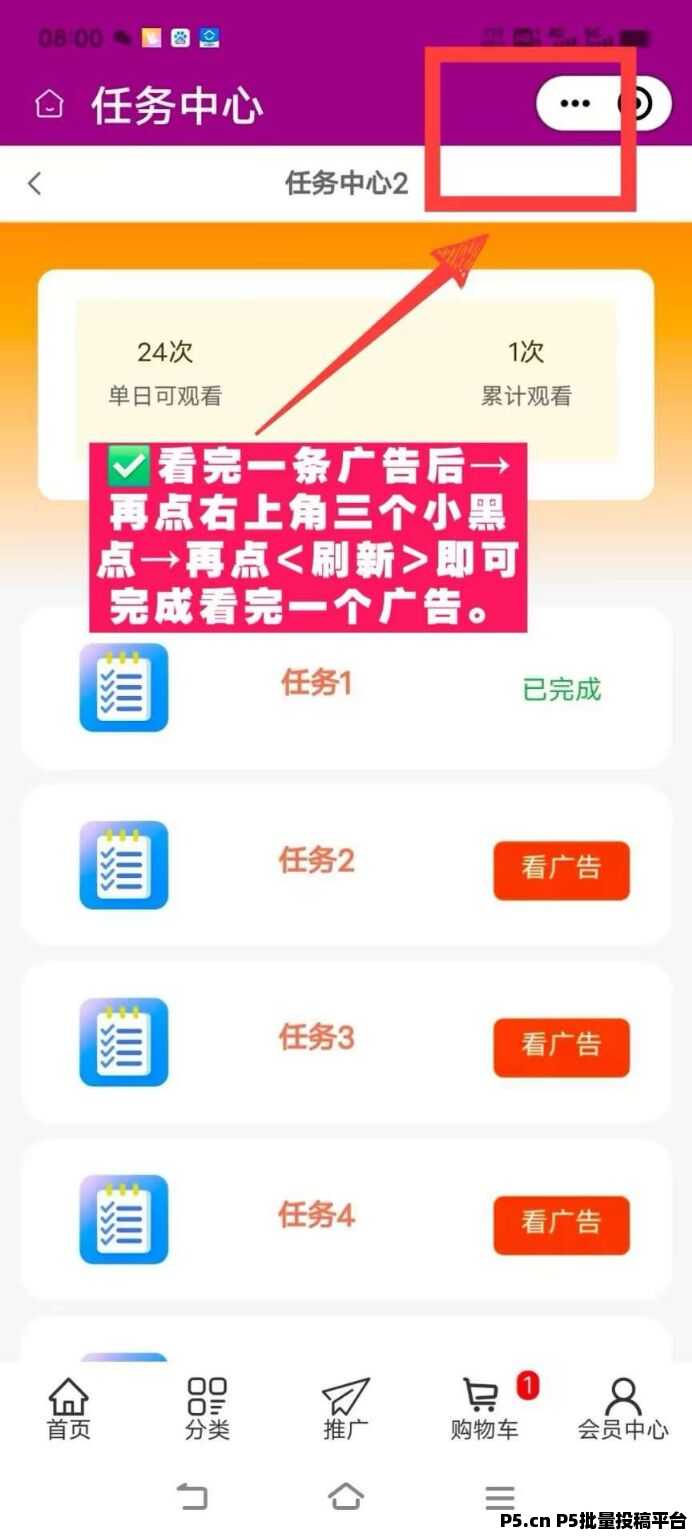
Task: Open the 购物车 tab
Action: 484,1409
